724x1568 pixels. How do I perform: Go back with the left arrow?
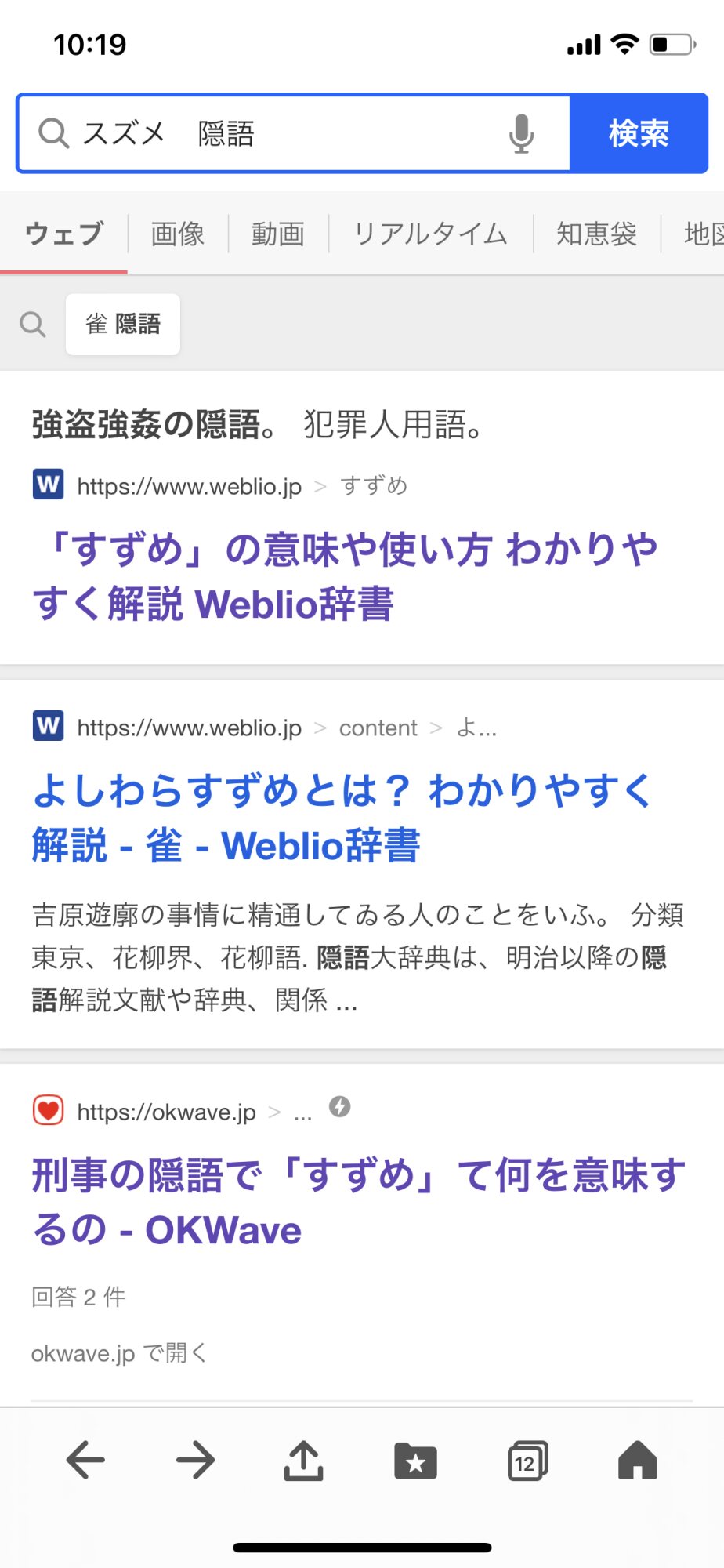click(85, 1461)
